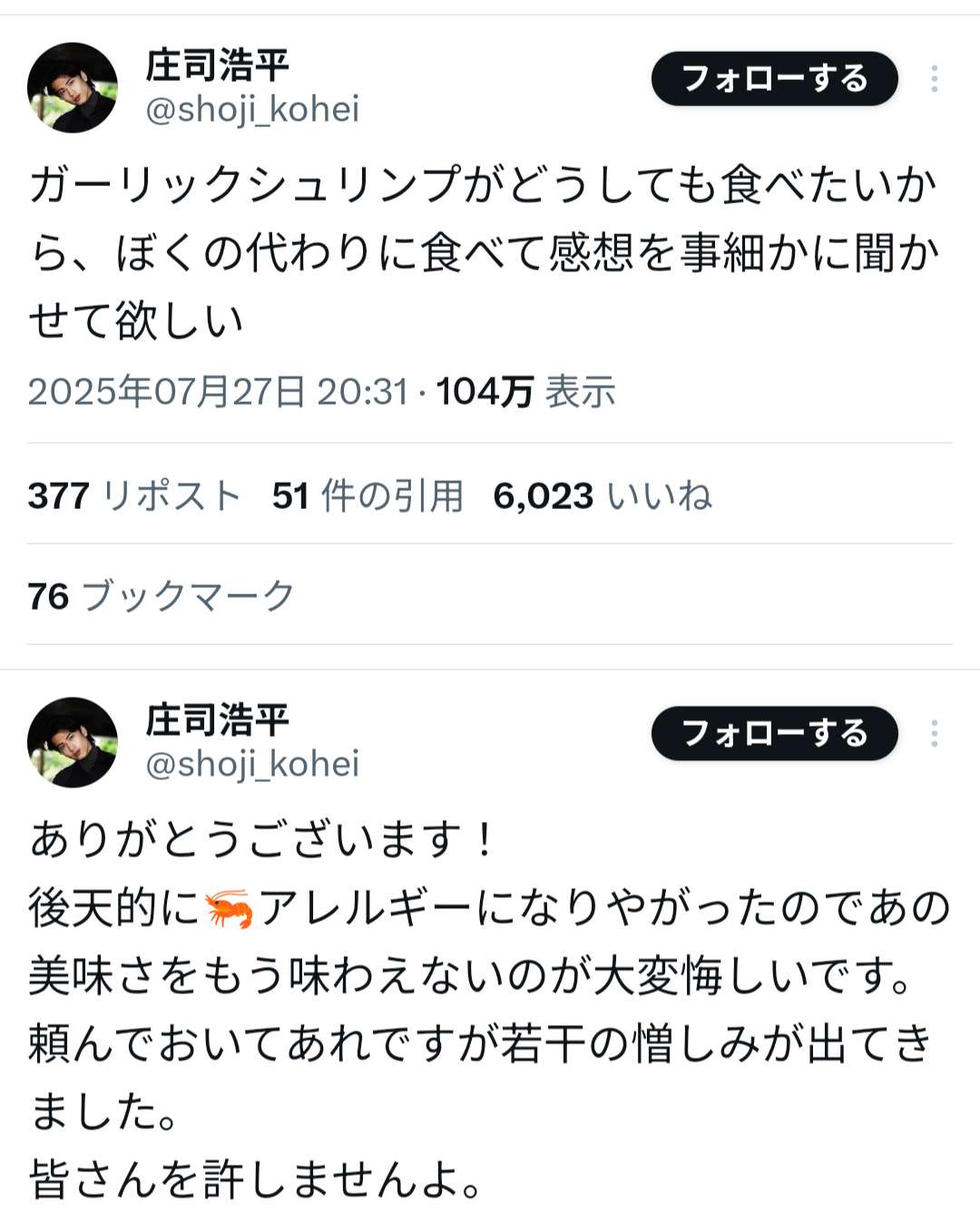Image resolution: width=980 pixels, height=1222 pixels.
Task: Follow 庄司浩平 on the garlic shrimp tweet
Action: pyautogui.click(x=774, y=79)
